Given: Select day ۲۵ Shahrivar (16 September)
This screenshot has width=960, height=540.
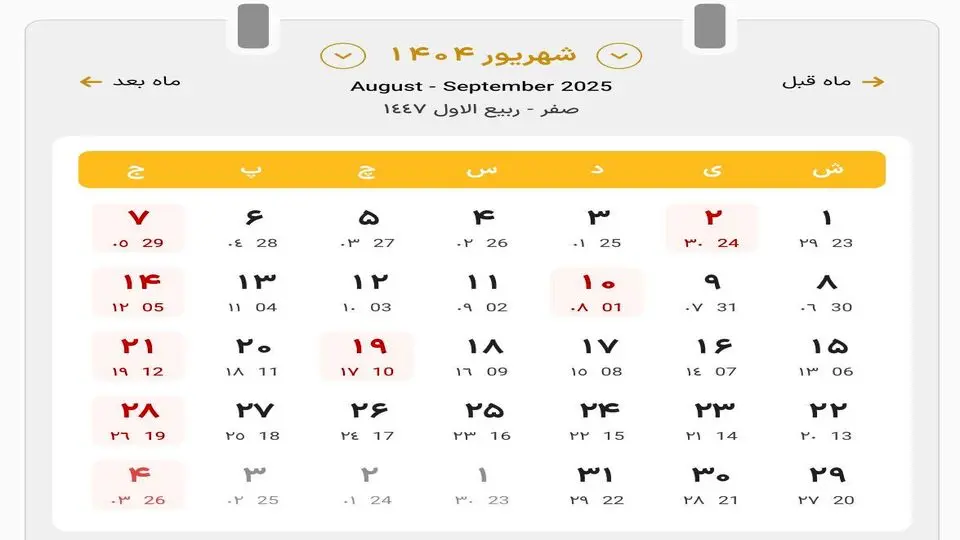Looking at the screenshot, I should click(482, 421).
